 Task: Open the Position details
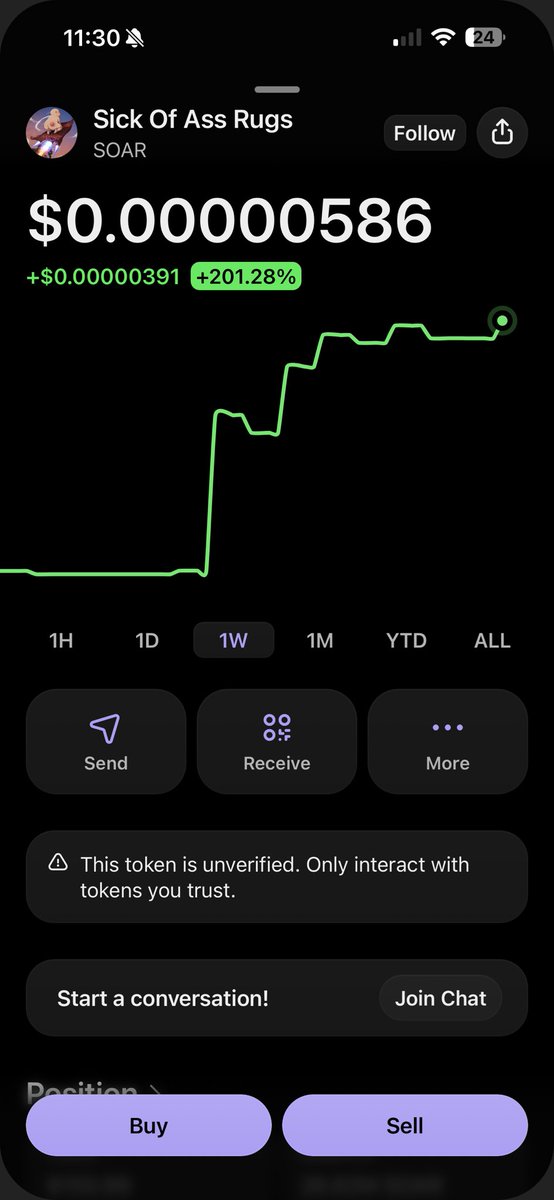pos(90,1091)
